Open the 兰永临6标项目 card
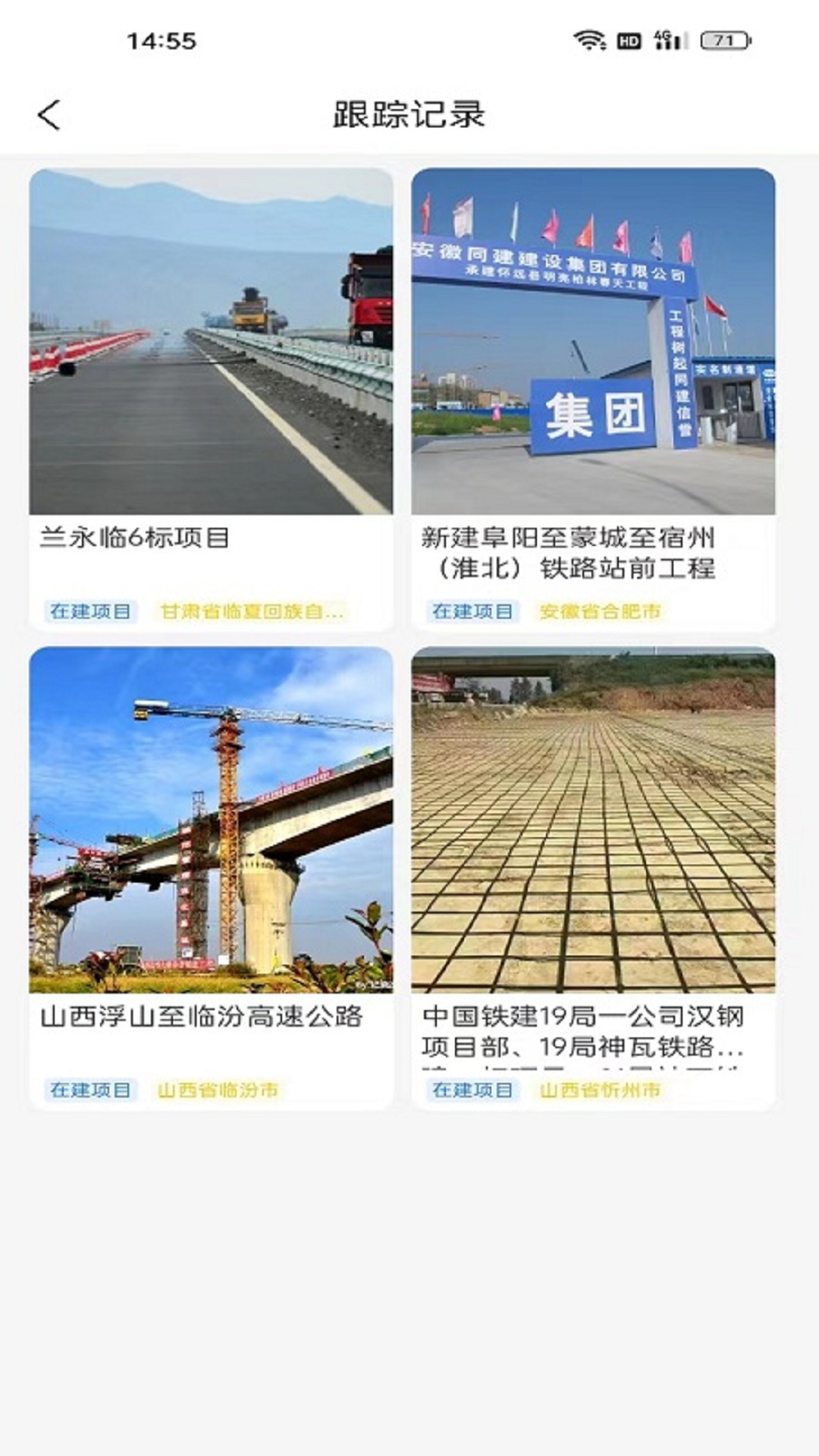The image size is (819, 1456). 211,399
